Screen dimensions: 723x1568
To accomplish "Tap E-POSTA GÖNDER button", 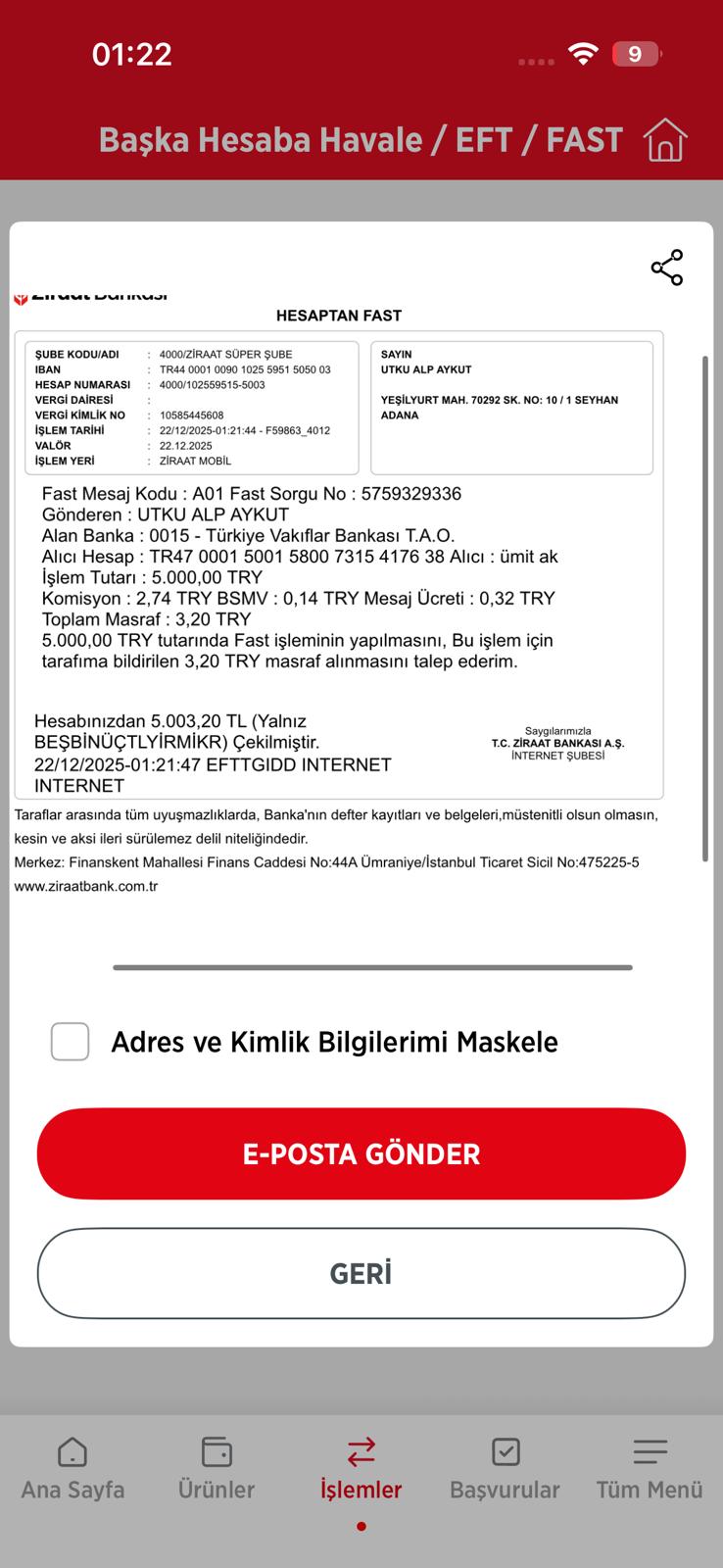I will [361, 1153].
